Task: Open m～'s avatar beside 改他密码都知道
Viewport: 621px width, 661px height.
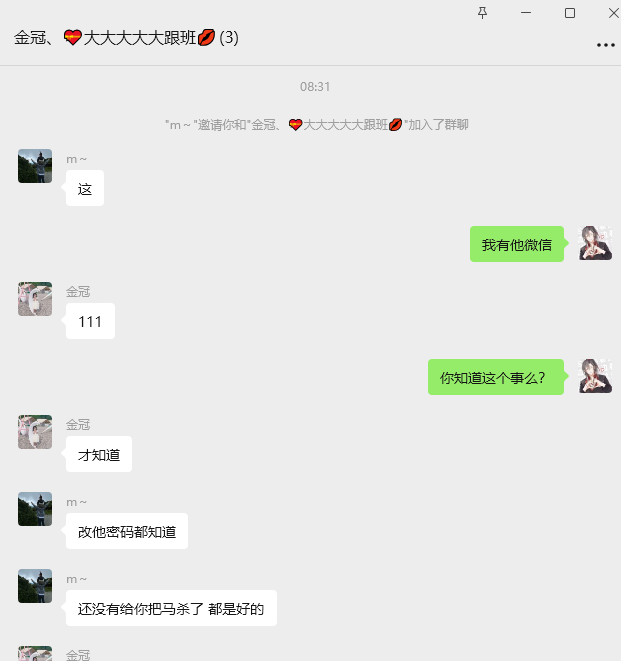Action: 35,509
